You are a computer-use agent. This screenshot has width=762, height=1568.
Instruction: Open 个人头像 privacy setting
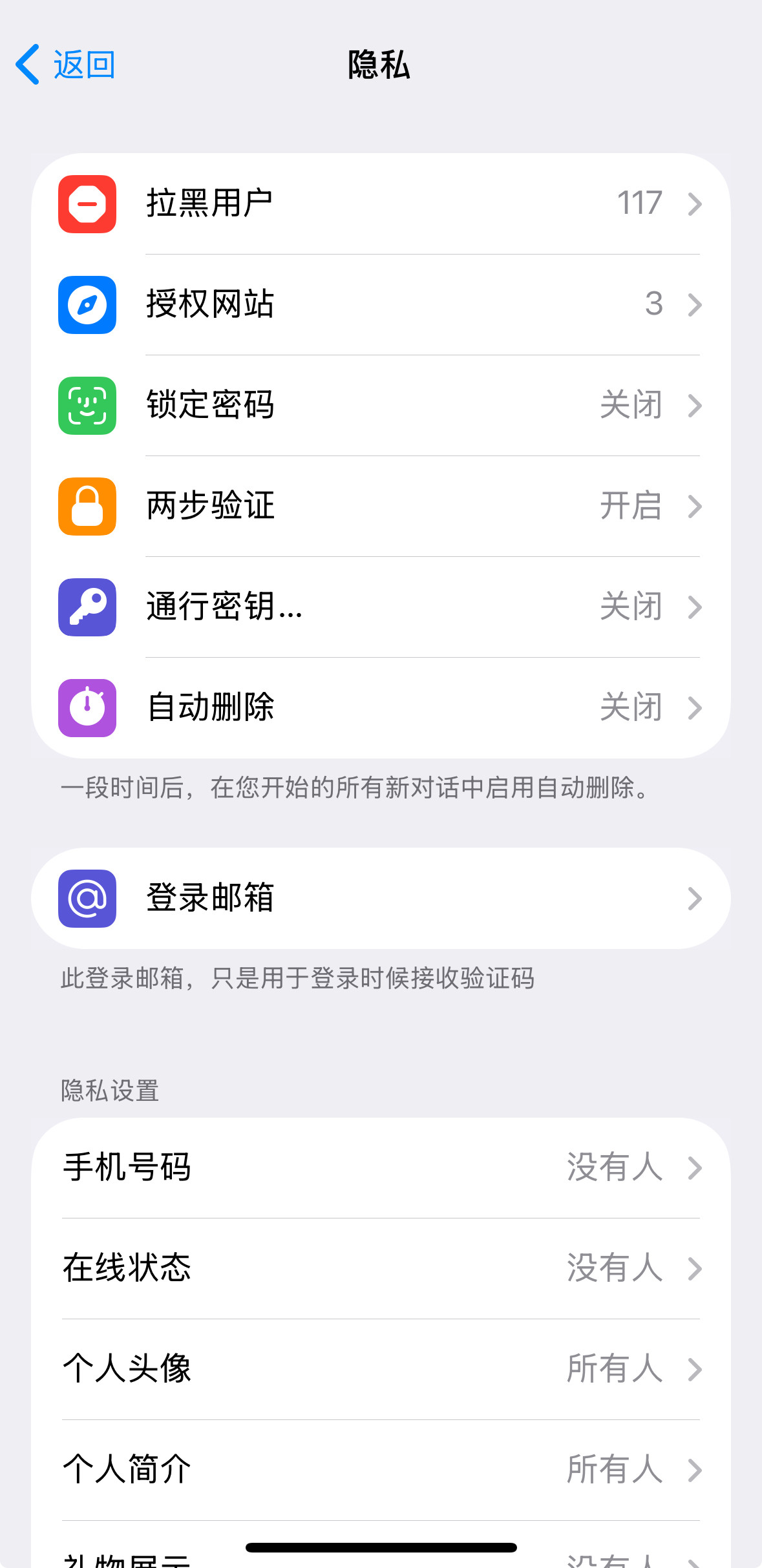click(x=380, y=1369)
